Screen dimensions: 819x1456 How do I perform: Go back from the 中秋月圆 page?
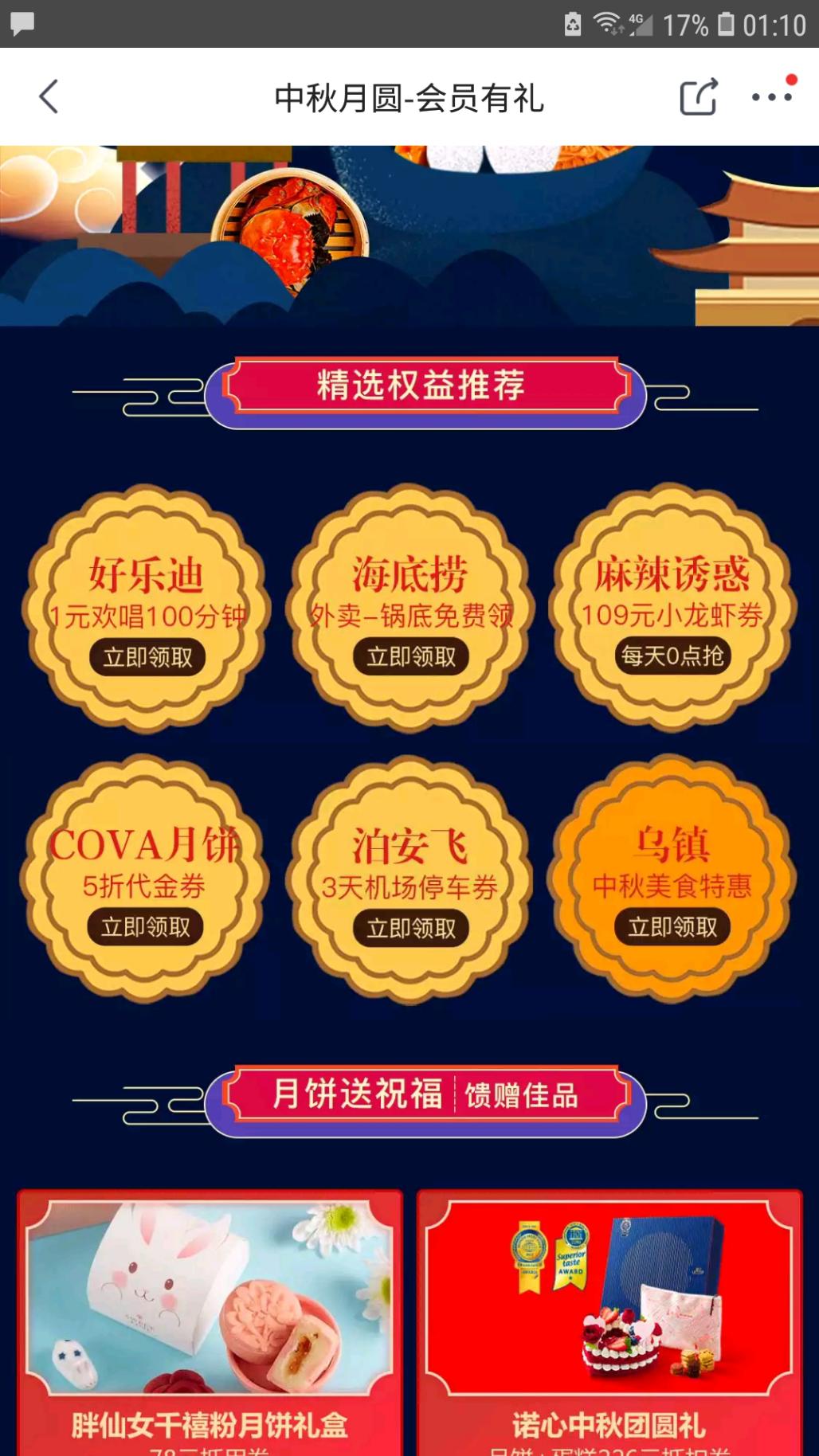coord(49,97)
